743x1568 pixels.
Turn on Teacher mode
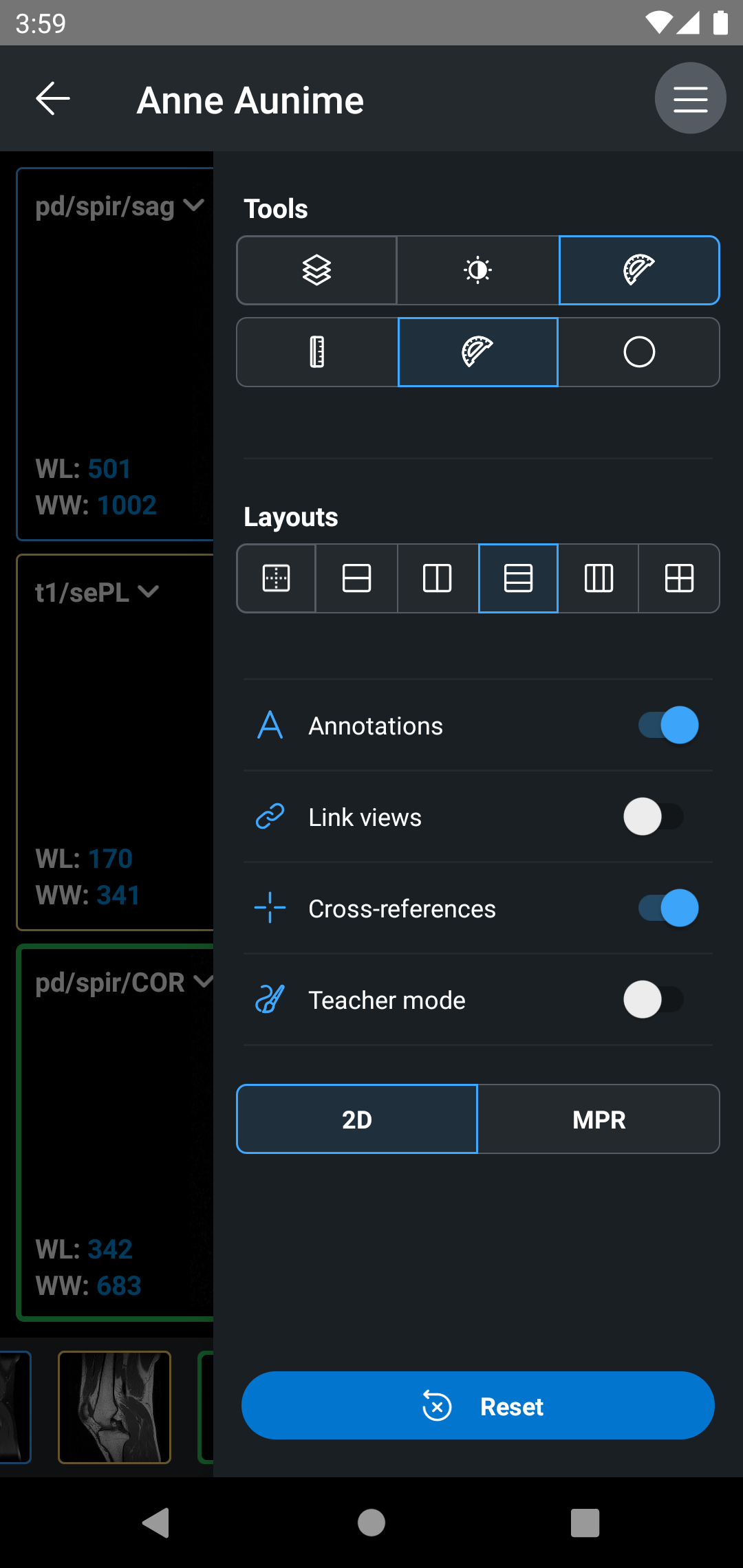pyautogui.click(x=653, y=1000)
